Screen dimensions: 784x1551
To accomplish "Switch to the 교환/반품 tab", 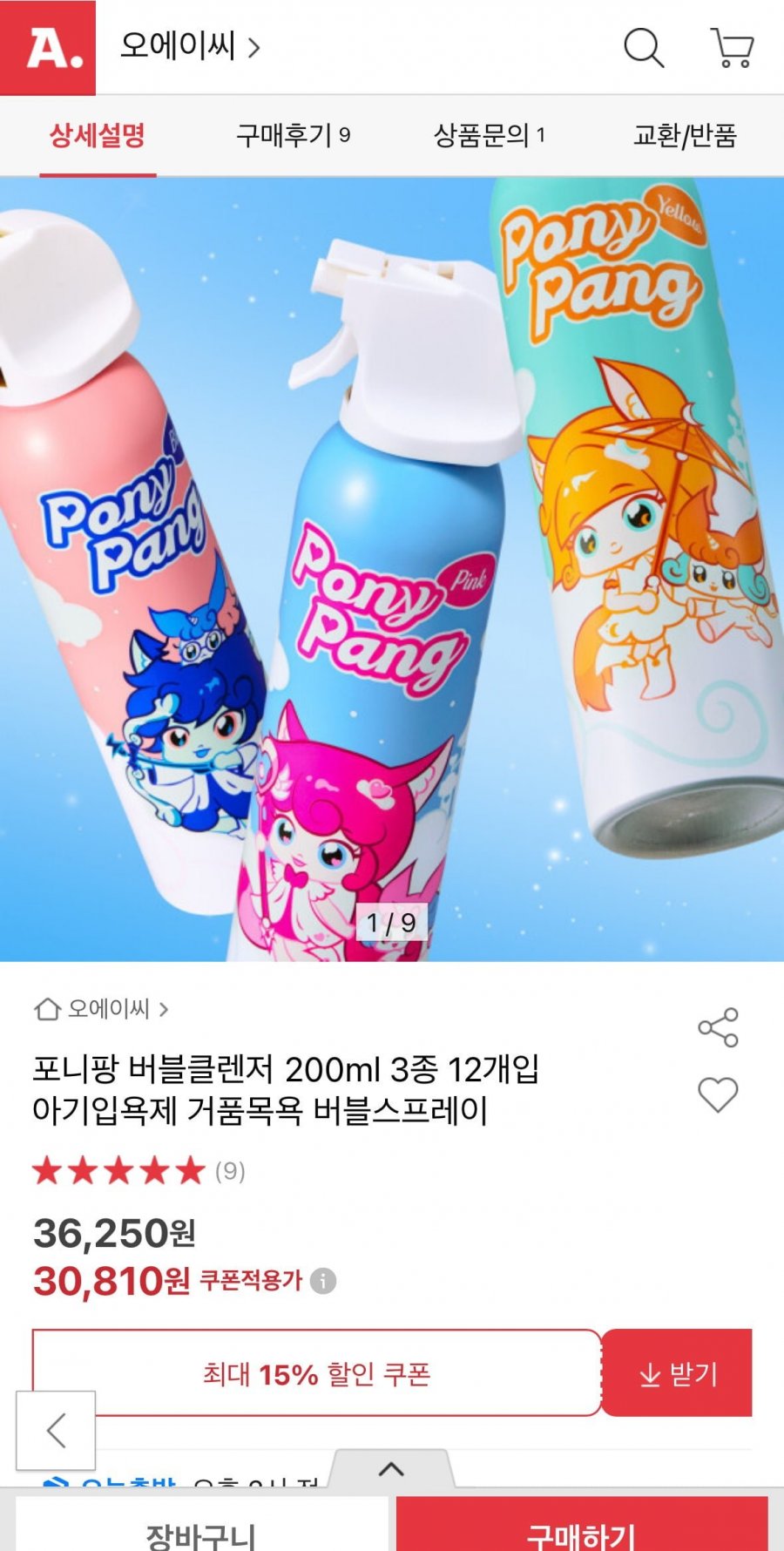I will [685, 135].
